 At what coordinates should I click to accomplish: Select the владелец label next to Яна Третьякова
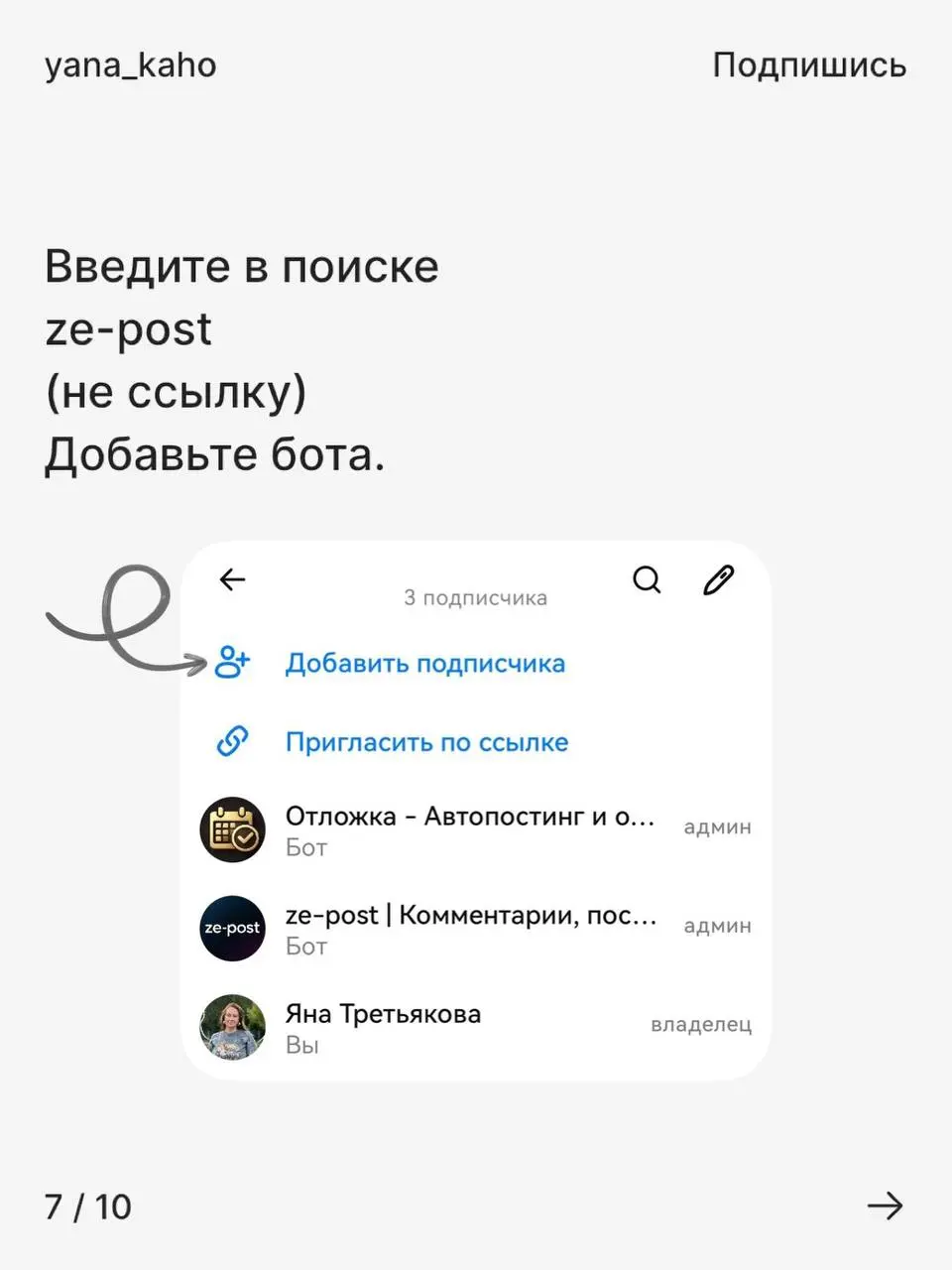(701, 1025)
